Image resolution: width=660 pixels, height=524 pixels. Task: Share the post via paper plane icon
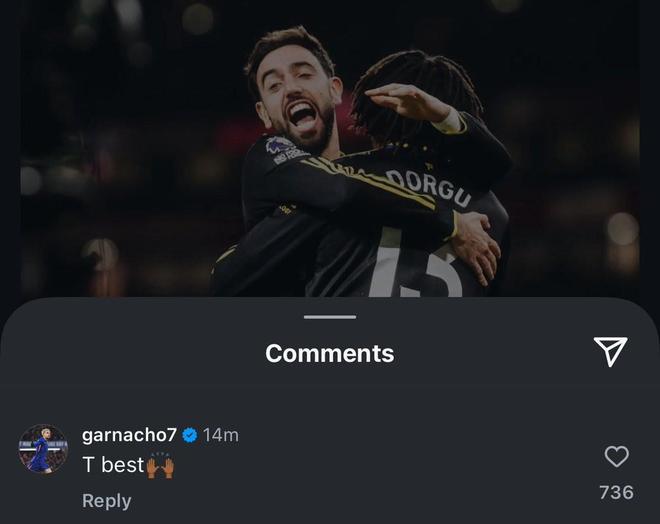pyautogui.click(x=610, y=351)
